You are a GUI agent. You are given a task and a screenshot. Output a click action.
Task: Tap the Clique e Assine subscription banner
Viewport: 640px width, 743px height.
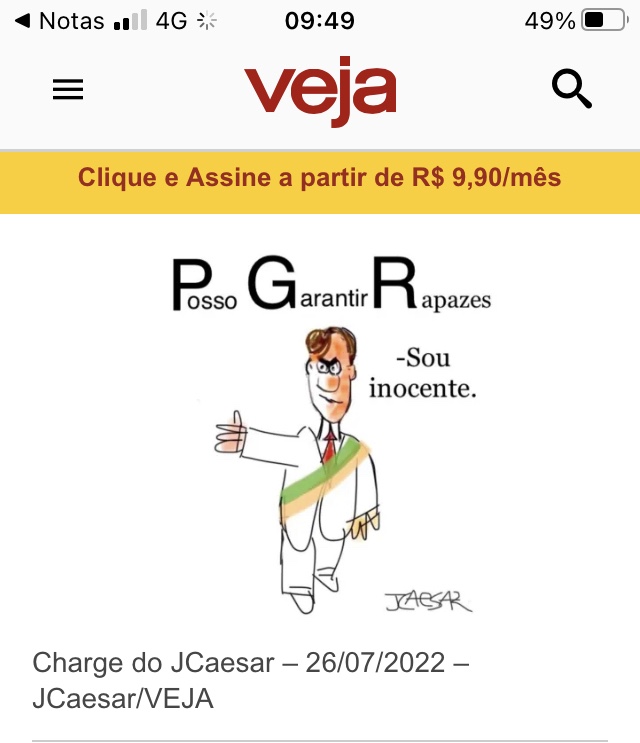coord(320,179)
